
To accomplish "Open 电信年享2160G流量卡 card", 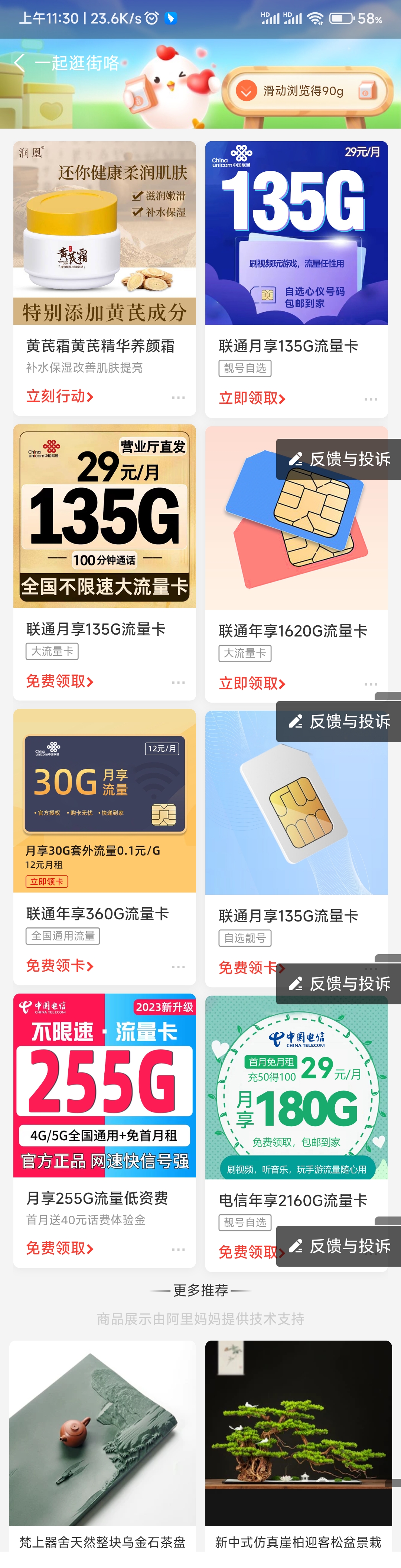I will pyautogui.click(x=293, y=1201).
